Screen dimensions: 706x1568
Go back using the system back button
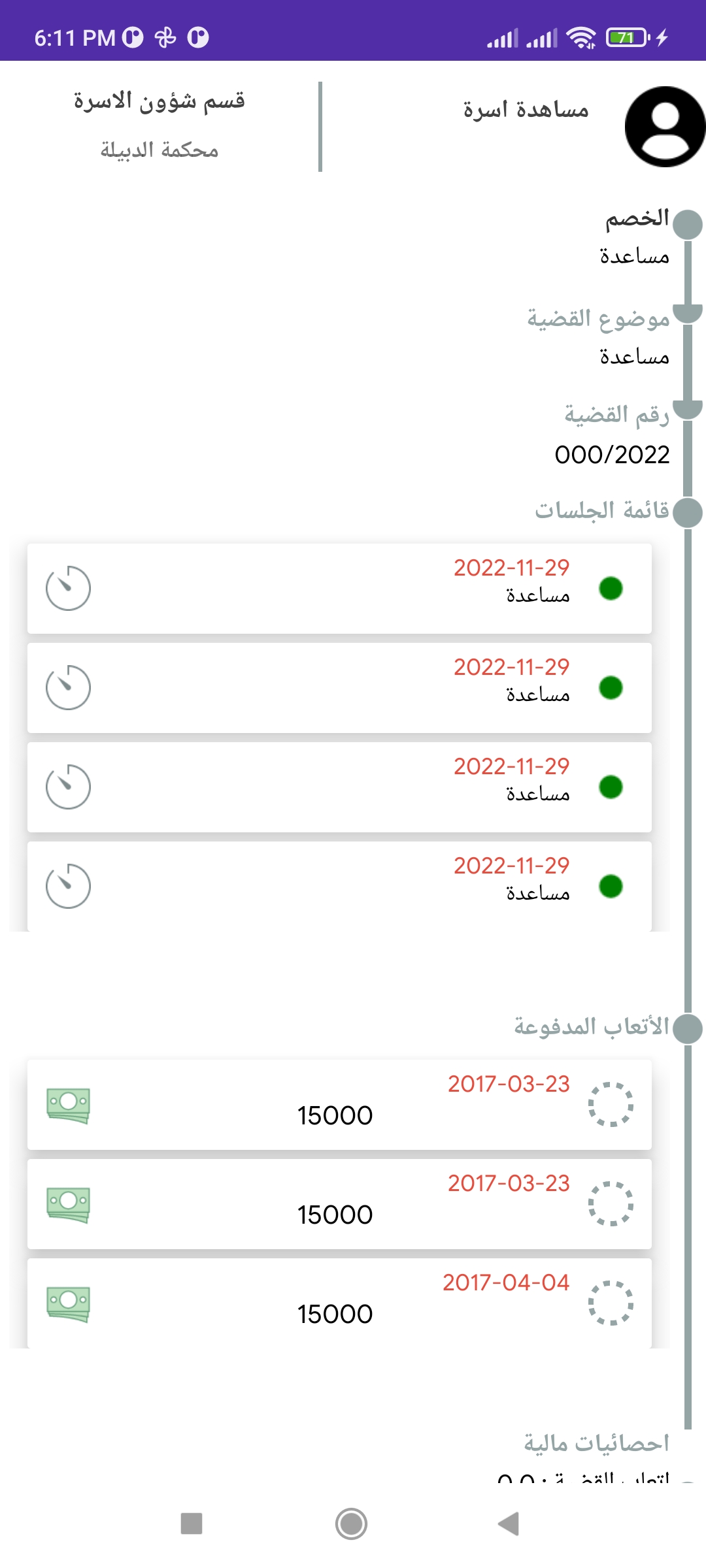(509, 1524)
